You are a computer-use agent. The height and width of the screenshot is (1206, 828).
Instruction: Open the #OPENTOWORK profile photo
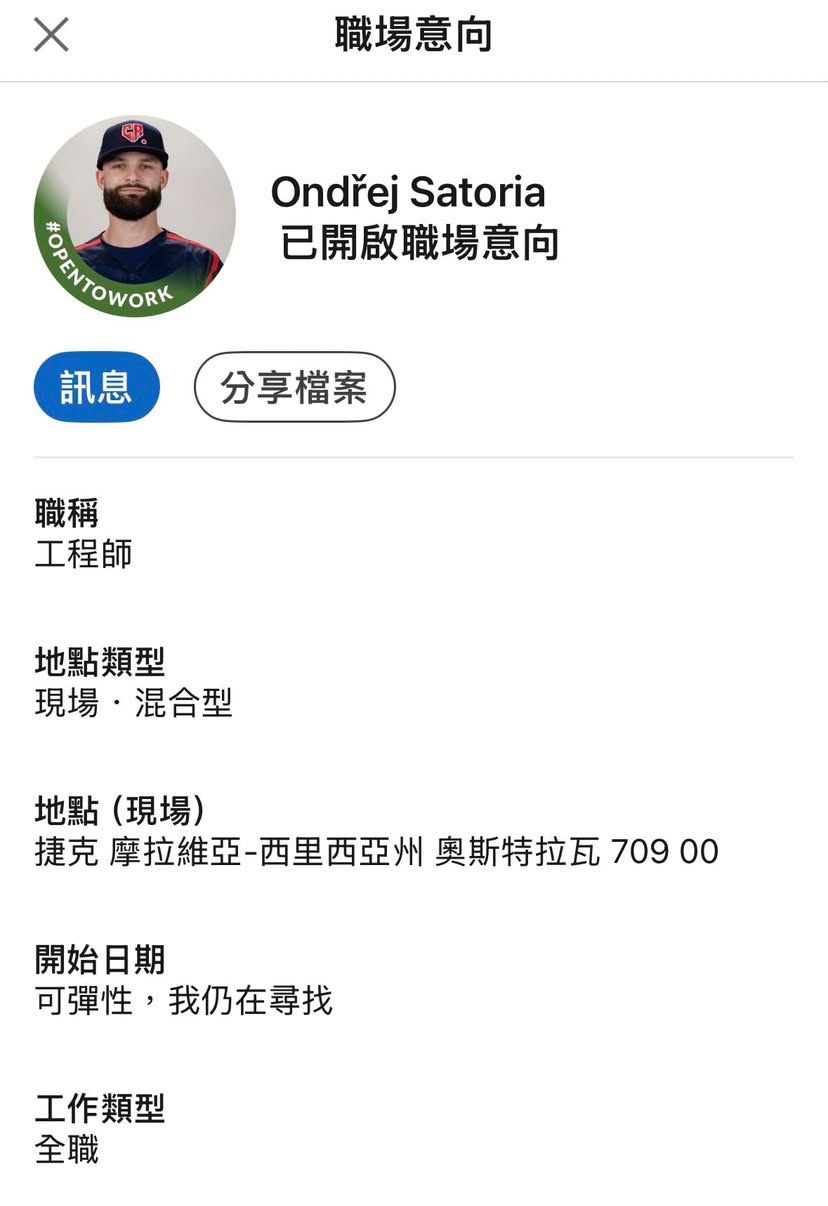pyautogui.click(x=135, y=216)
